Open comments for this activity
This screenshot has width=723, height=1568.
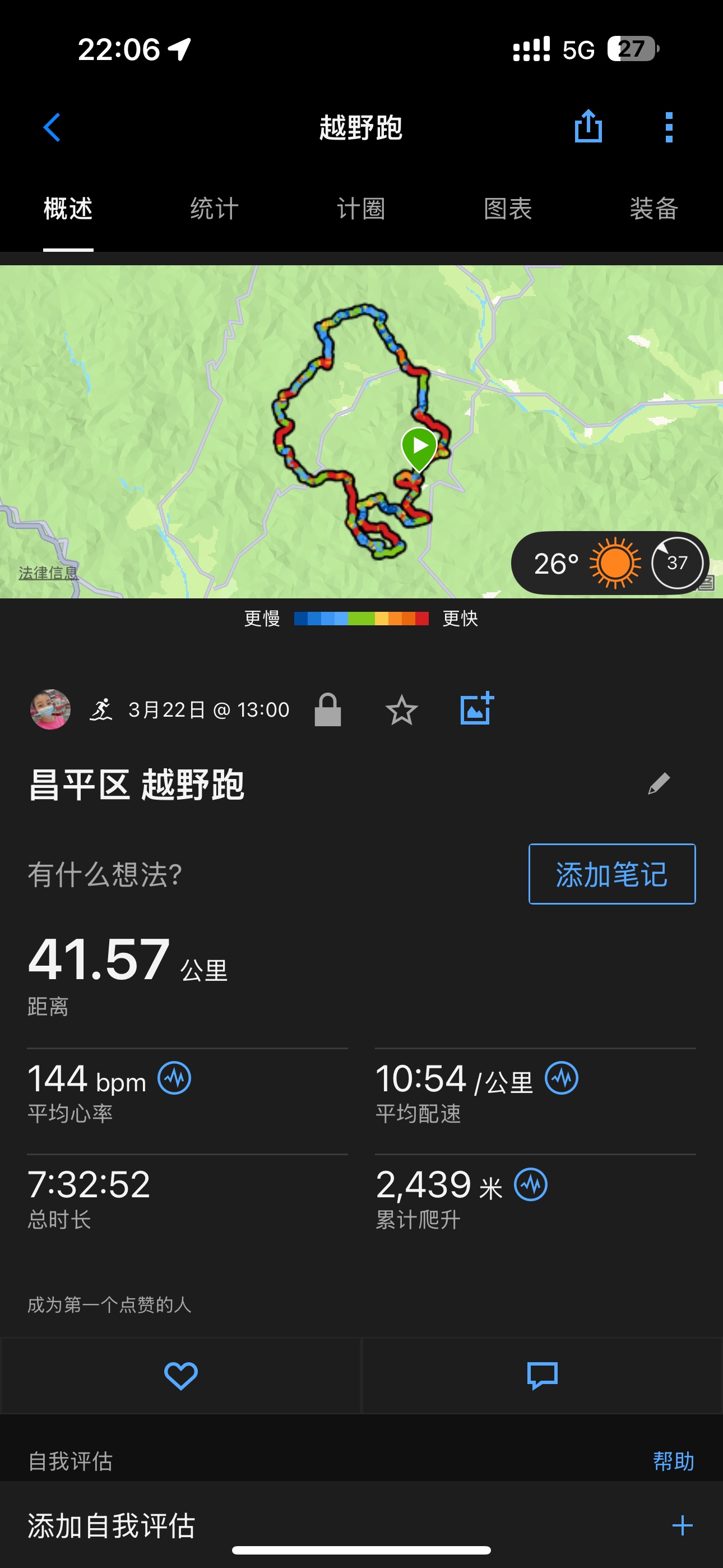543,1376
